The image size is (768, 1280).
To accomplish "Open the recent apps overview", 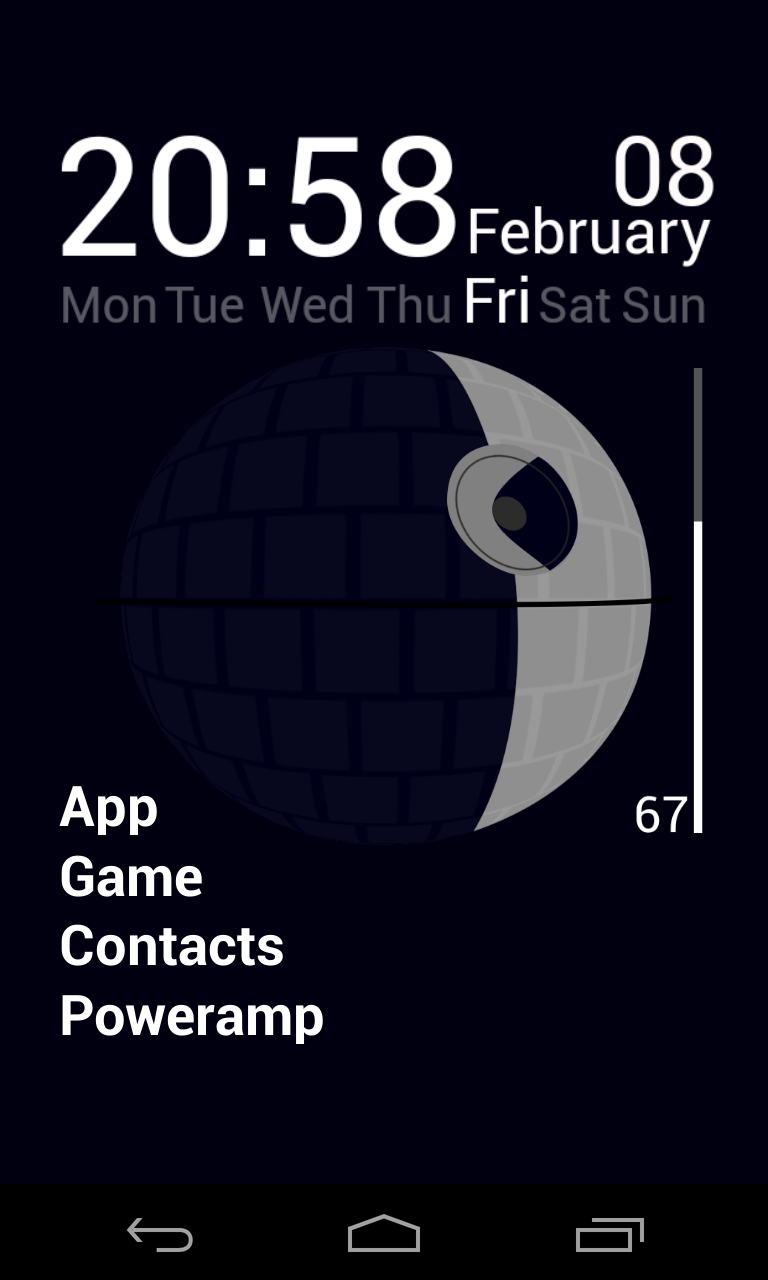I will 610,1234.
